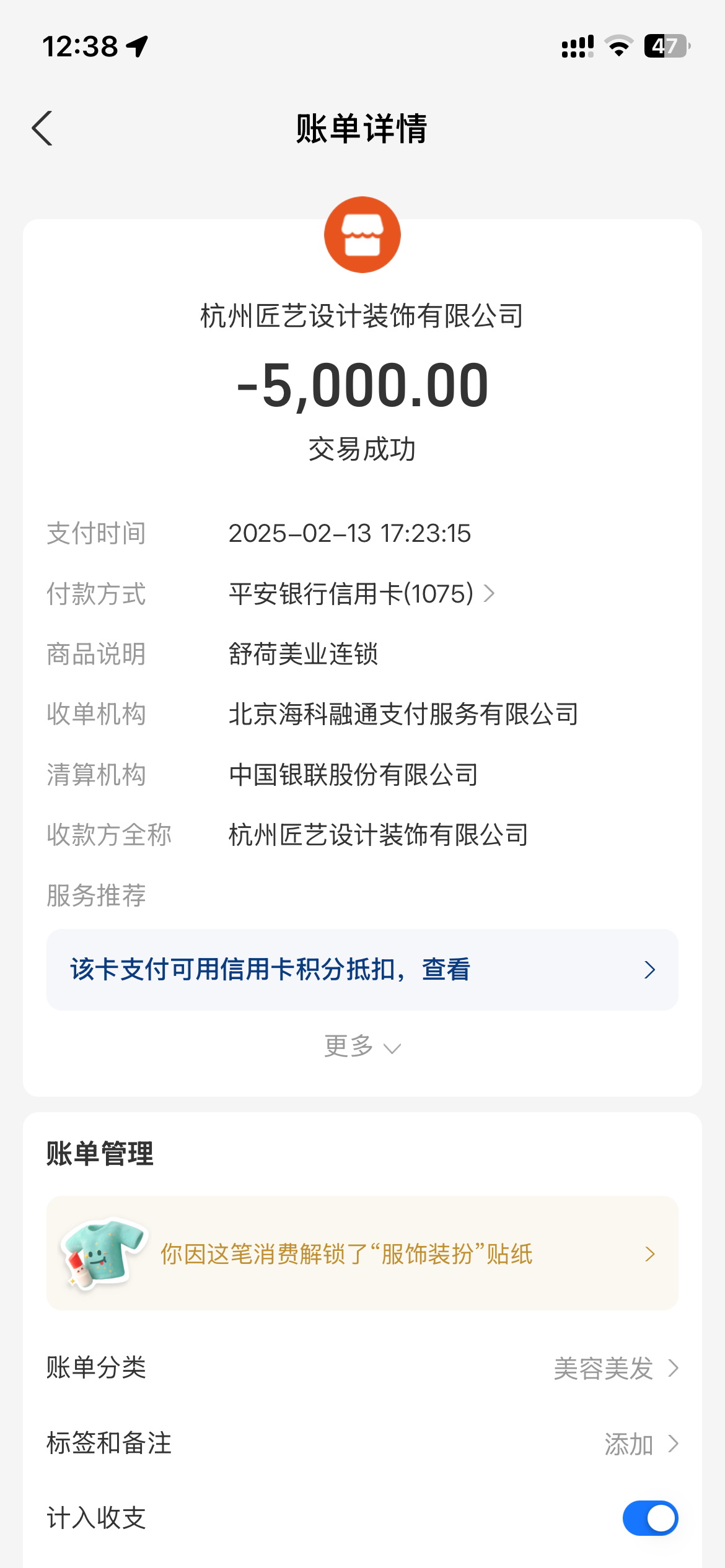Open payment method 平安银行信用卡(1075)

coord(361,594)
